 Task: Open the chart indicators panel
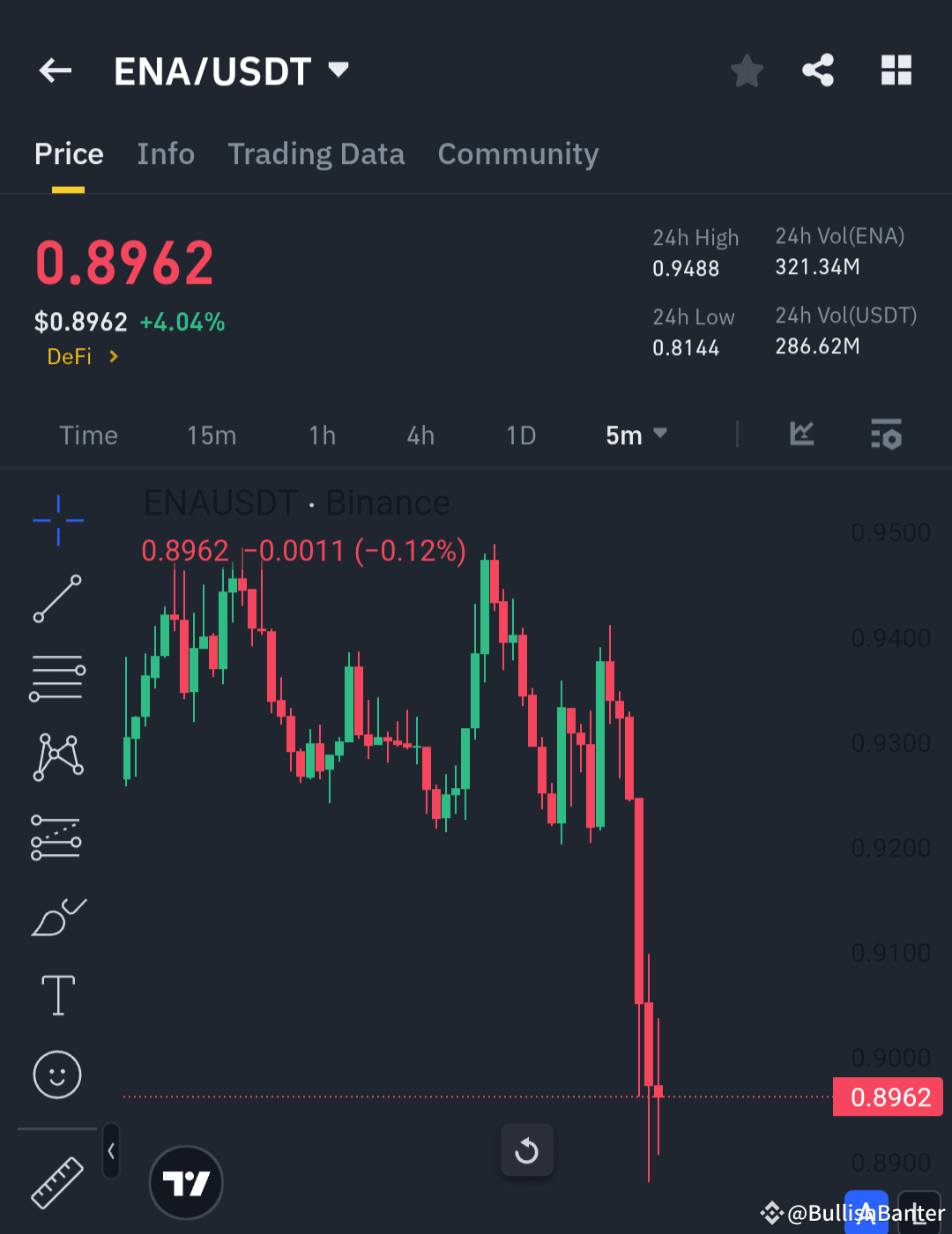click(x=887, y=434)
